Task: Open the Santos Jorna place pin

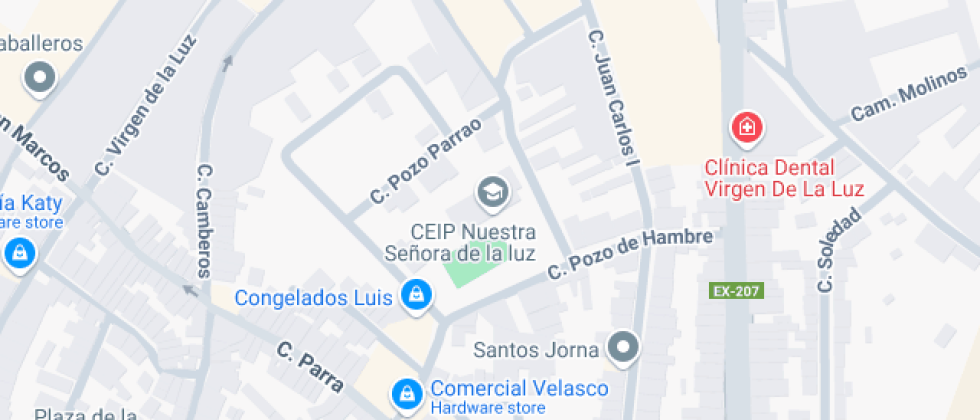Action: coord(625,348)
